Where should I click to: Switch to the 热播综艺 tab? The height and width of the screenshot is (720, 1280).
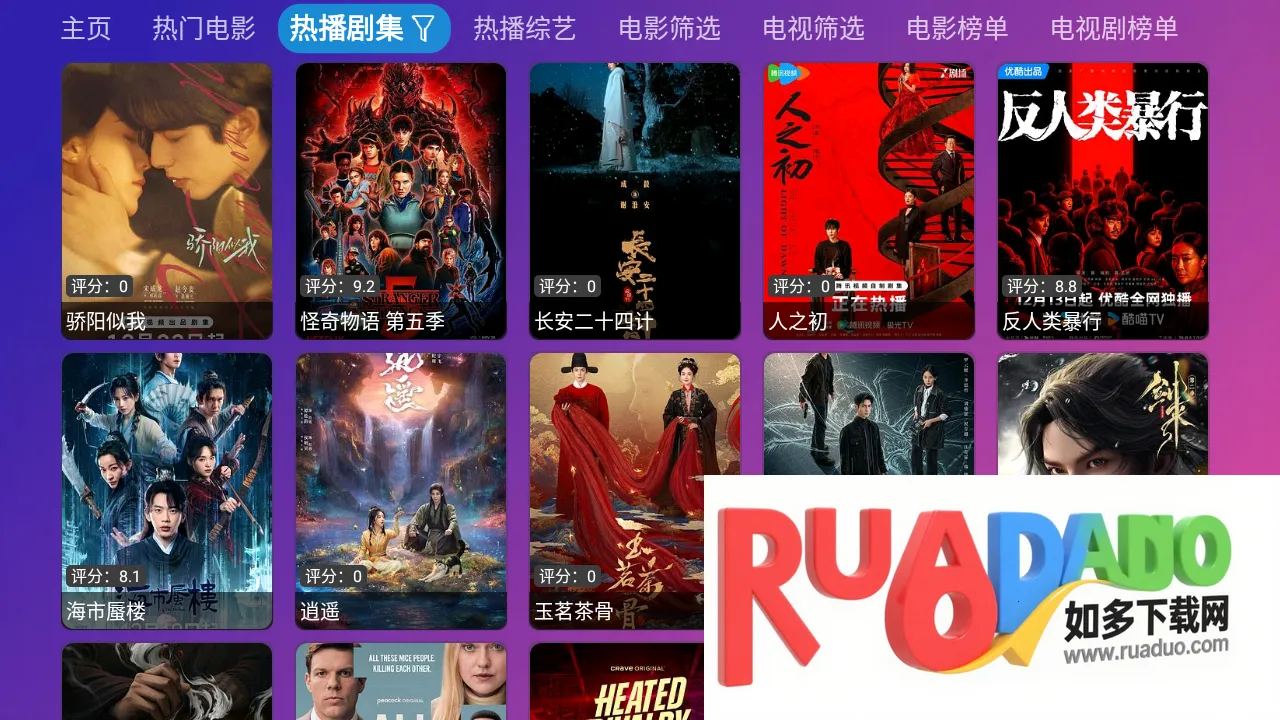525,28
